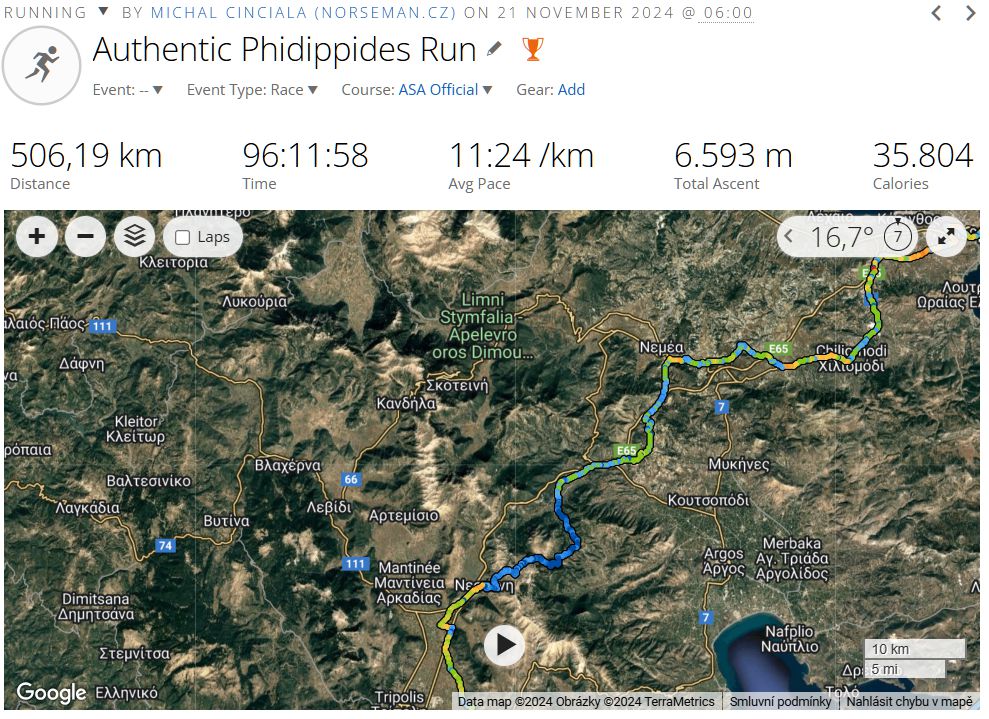This screenshot has width=989, height=719.
Task: Open Michal Cinciala's profile link
Action: (x=303, y=13)
